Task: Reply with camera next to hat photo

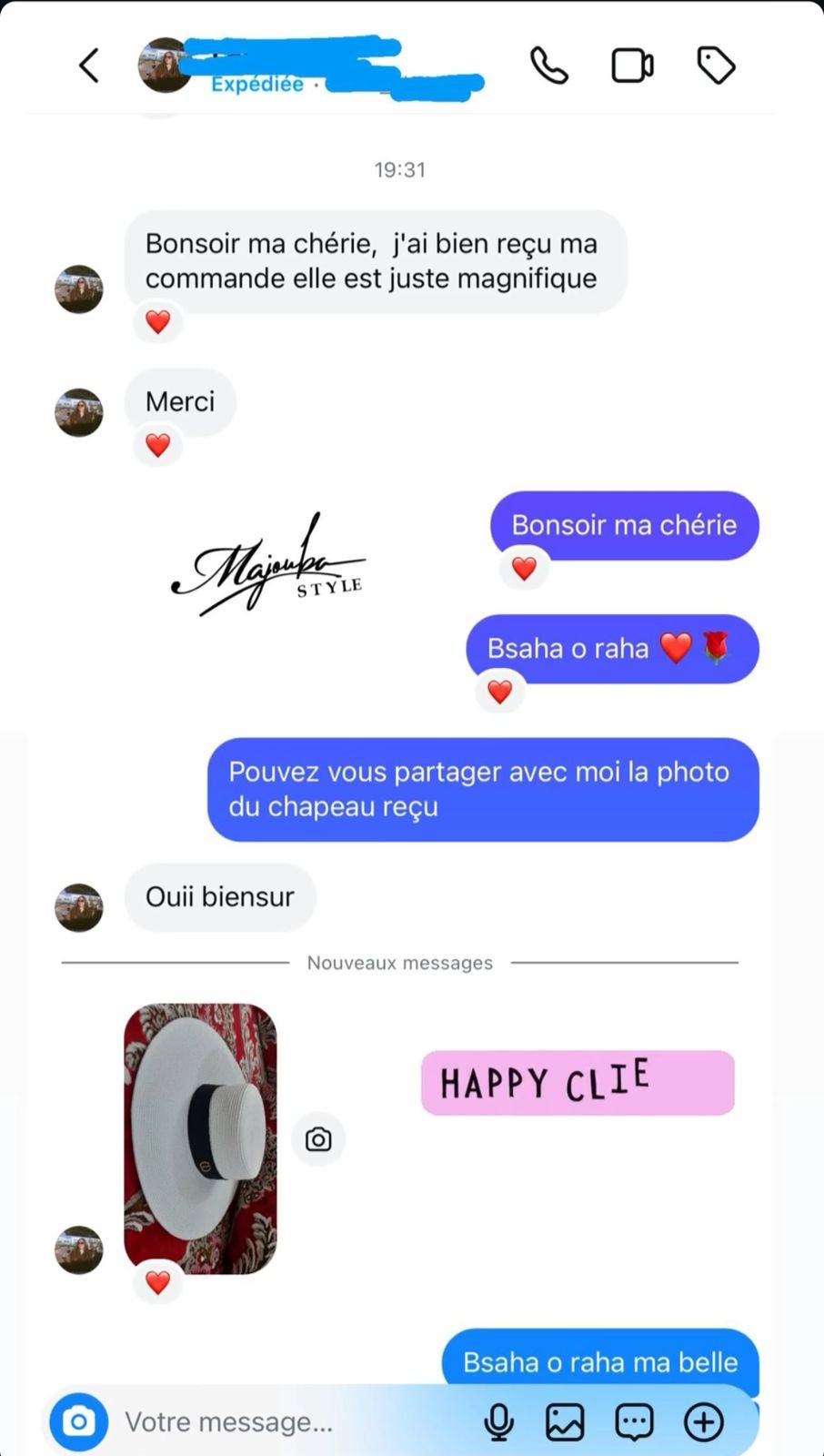Action: tap(318, 1138)
